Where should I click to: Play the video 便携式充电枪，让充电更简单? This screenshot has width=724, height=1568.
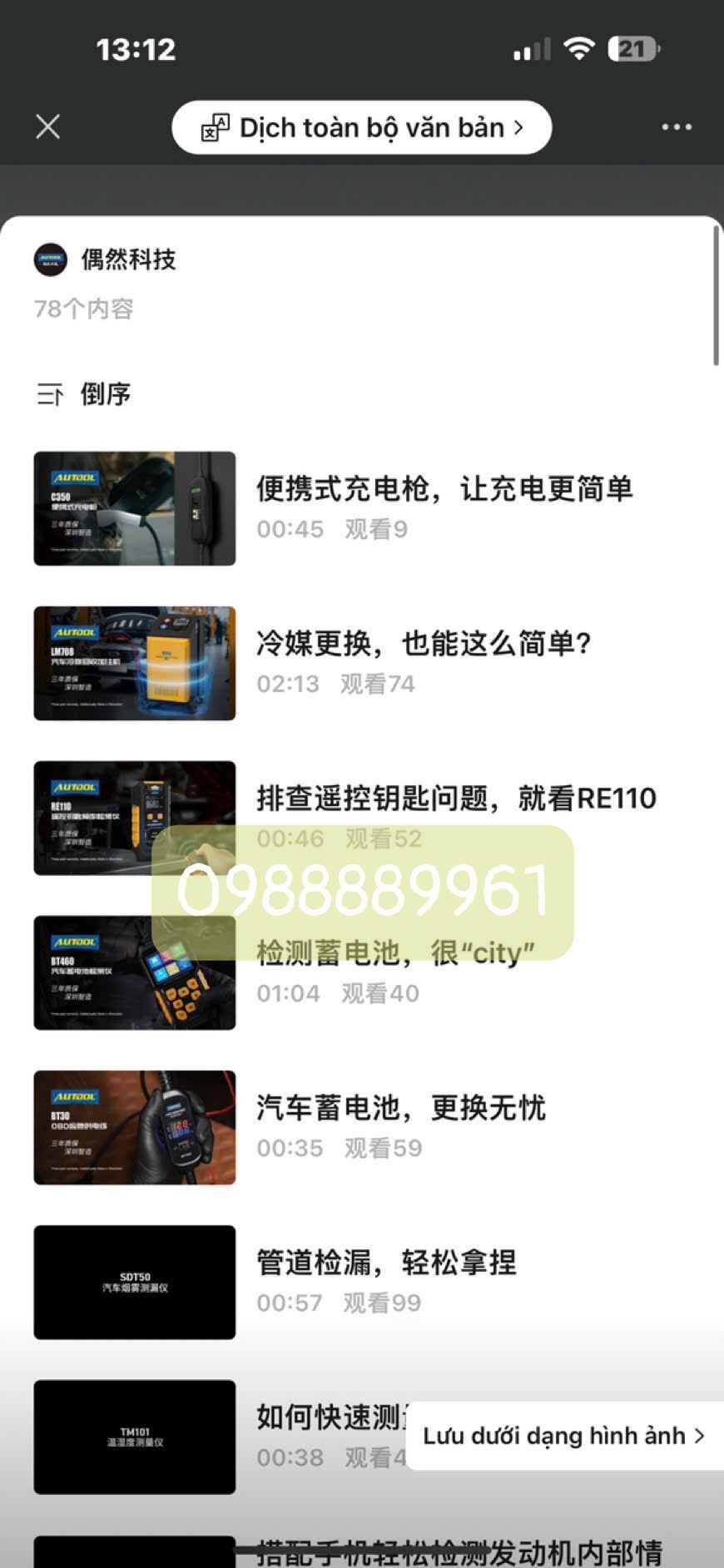tap(444, 489)
